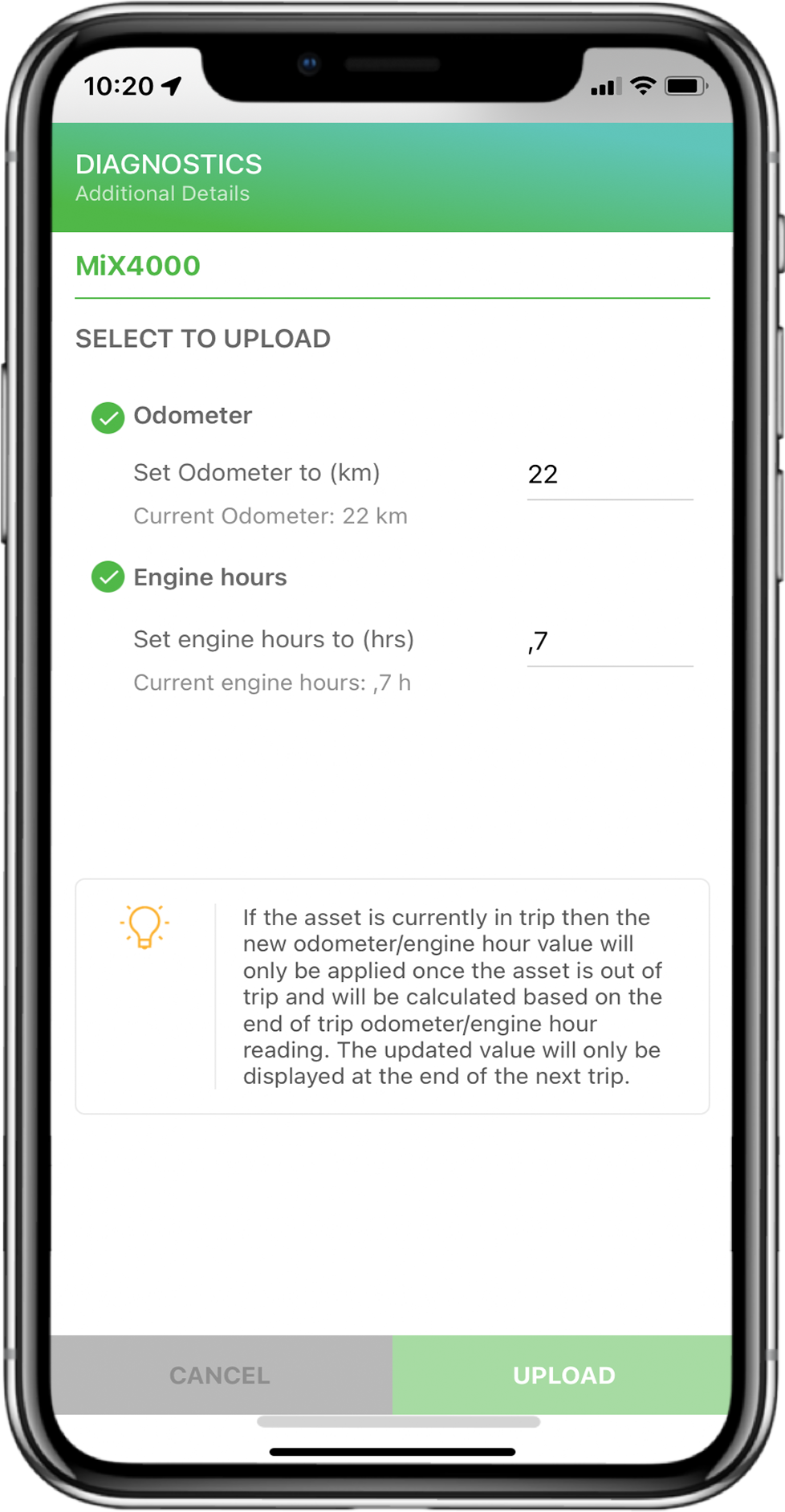
Task: Uncheck the Odometer checkbox
Action: [x=108, y=417]
